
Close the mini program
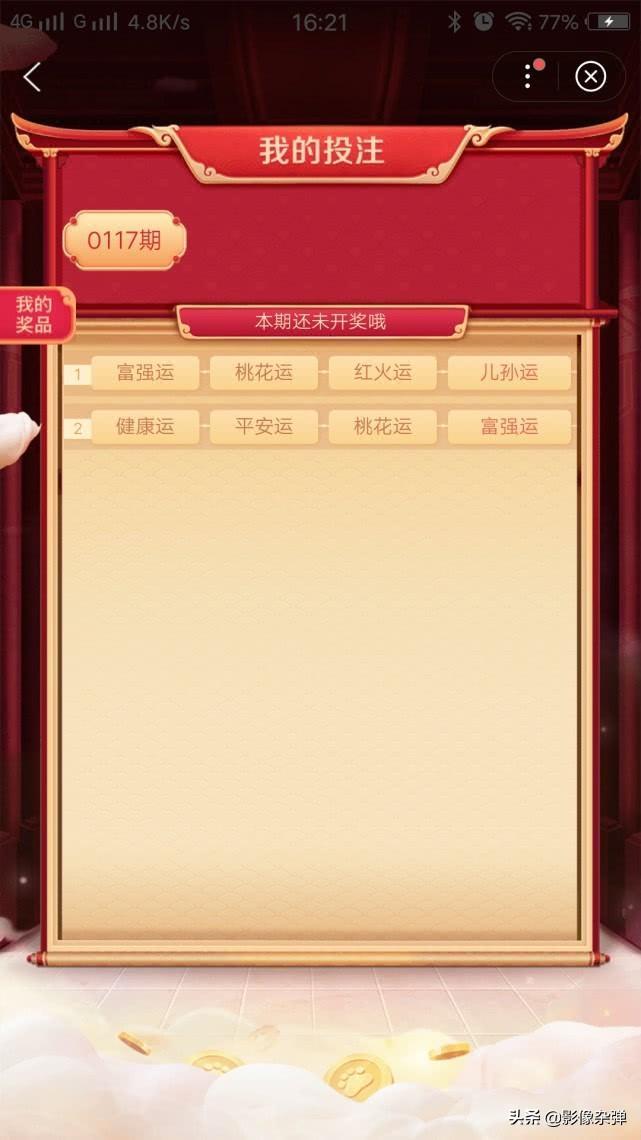(590, 77)
